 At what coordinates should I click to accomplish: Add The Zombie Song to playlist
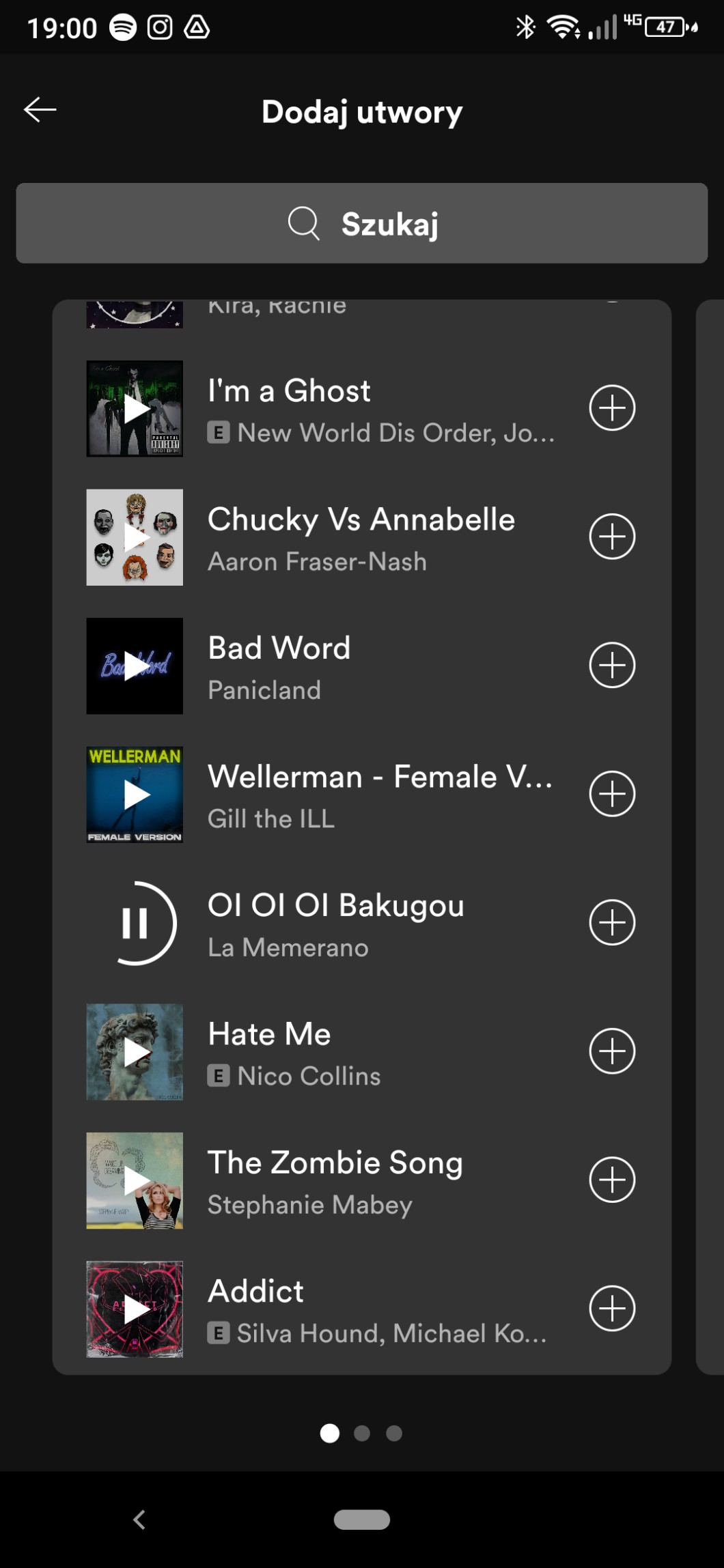pyautogui.click(x=612, y=1180)
